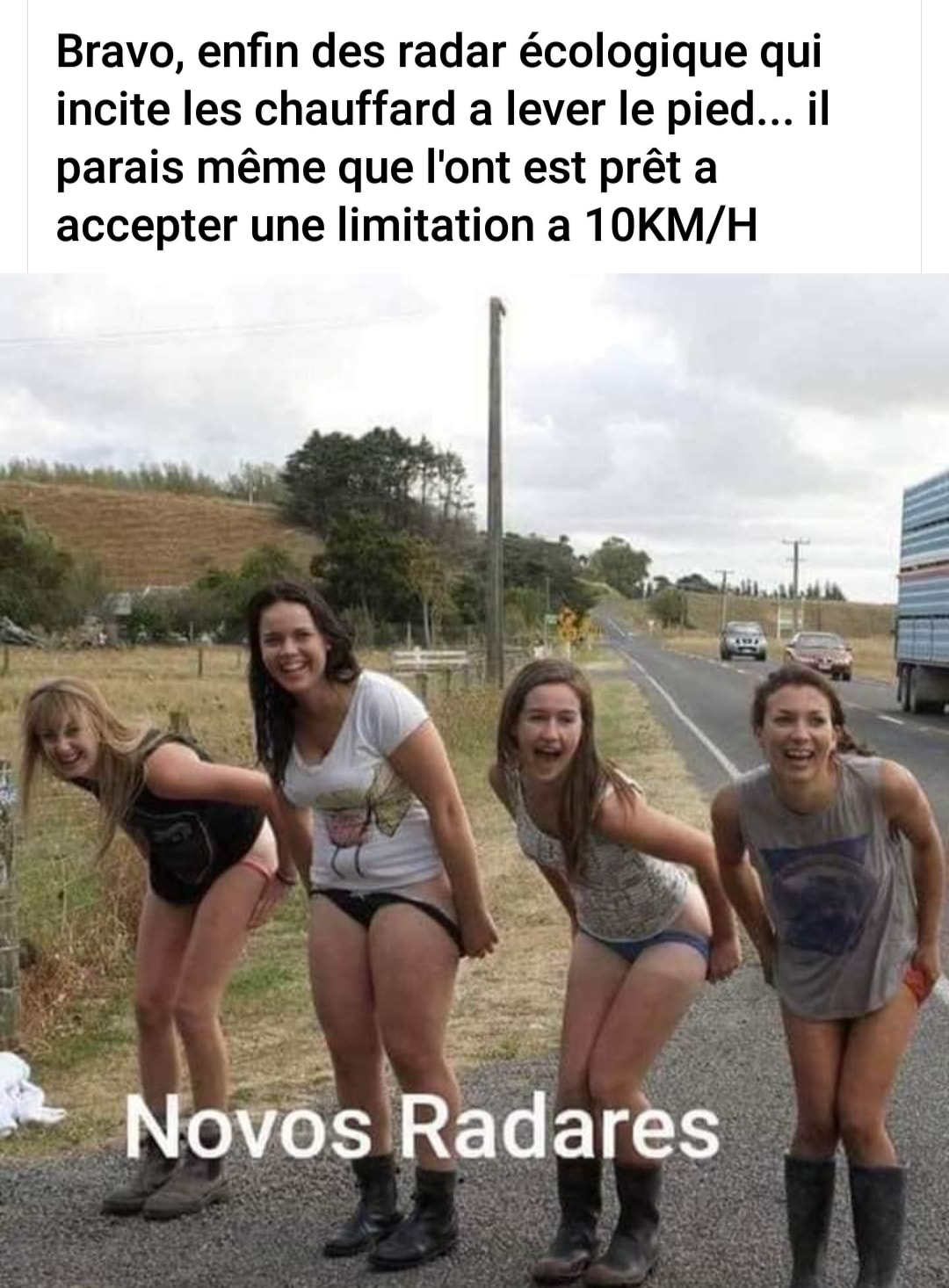Open the Novos Radares post photo
The height and width of the screenshot is (1288, 949).
(x=474, y=780)
